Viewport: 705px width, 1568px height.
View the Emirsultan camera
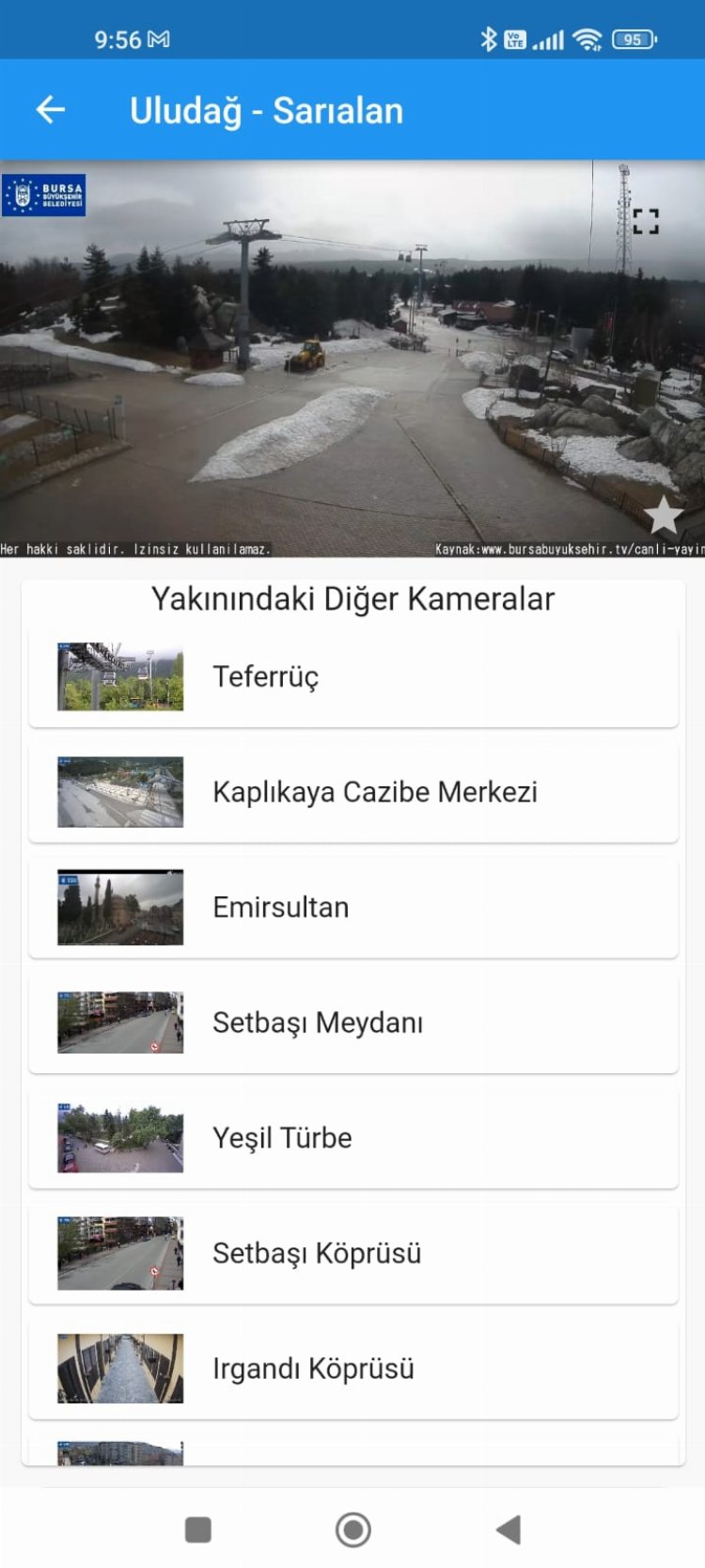352,908
